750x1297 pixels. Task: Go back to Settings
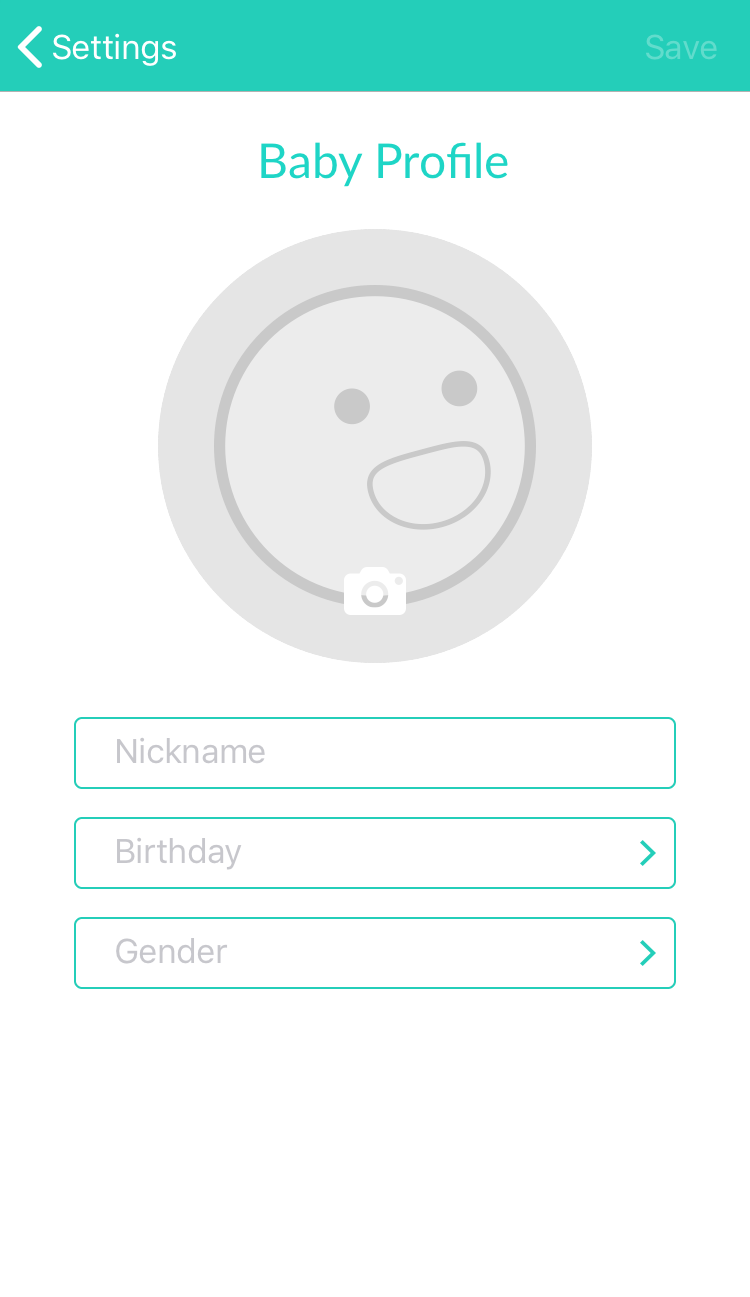click(x=97, y=47)
